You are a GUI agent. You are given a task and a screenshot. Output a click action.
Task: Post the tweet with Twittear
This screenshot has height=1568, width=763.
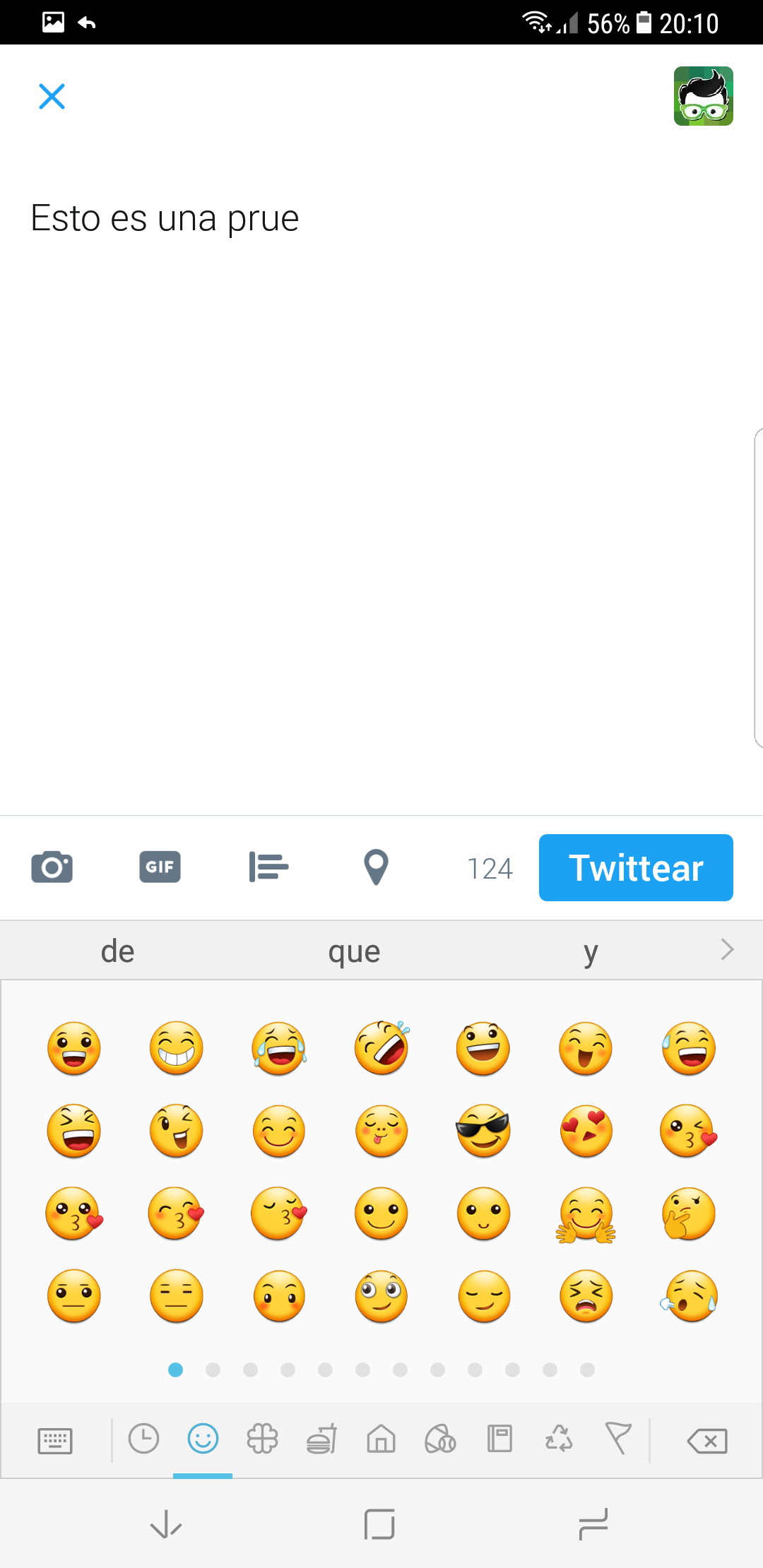tap(635, 867)
